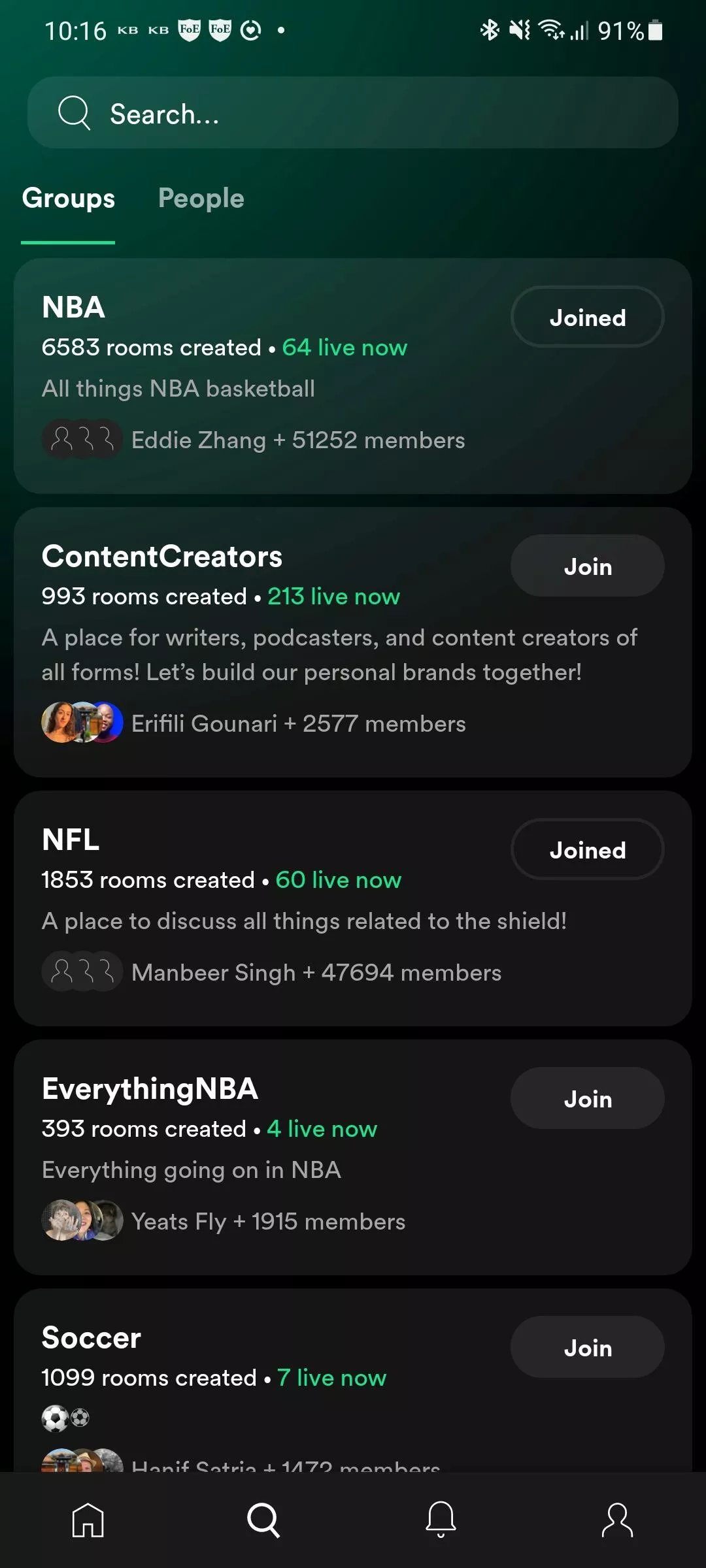Open the ContentCreators group card
The image size is (706, 1568).
pyautogui.click(x=352, y=642)
